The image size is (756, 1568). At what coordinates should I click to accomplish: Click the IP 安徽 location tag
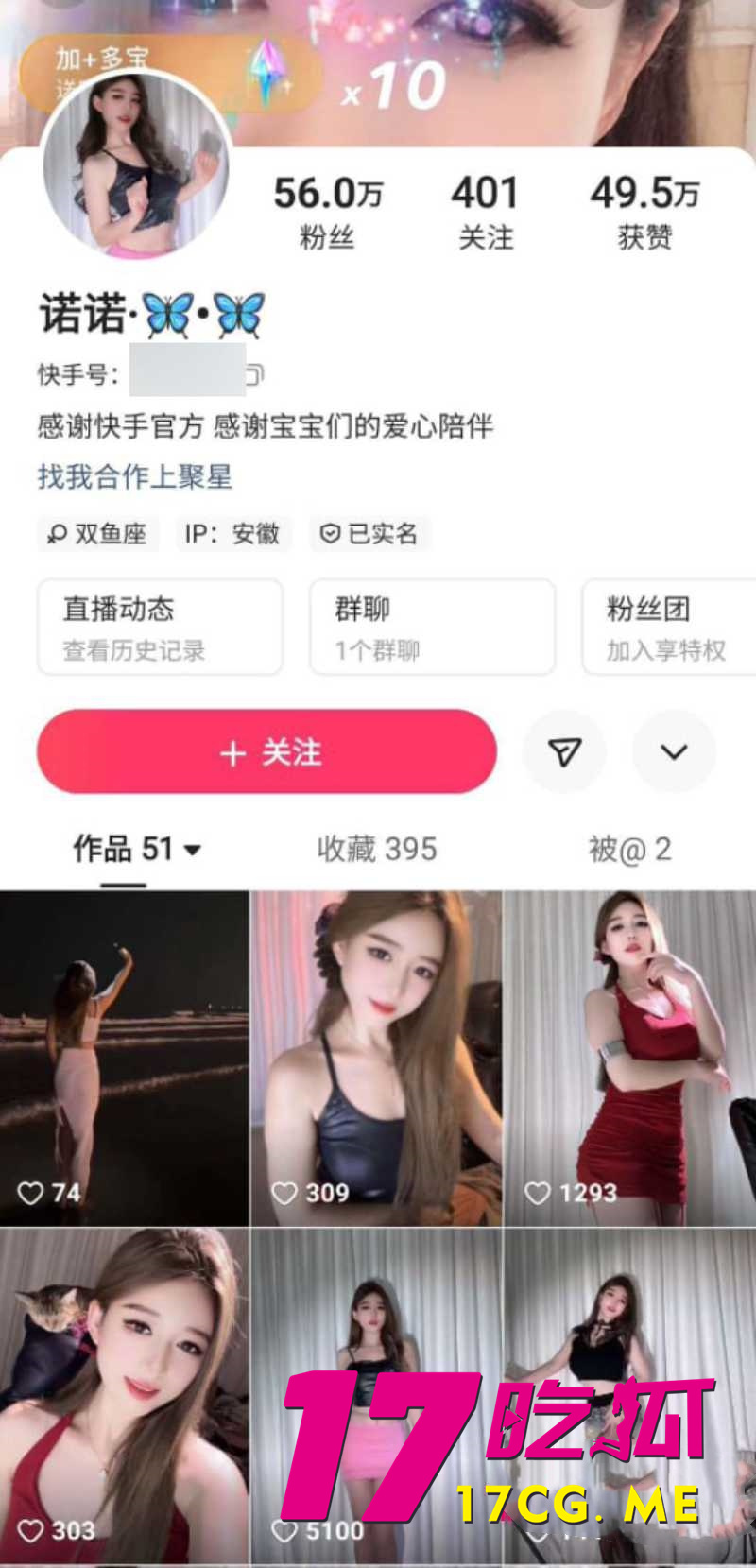232,534
